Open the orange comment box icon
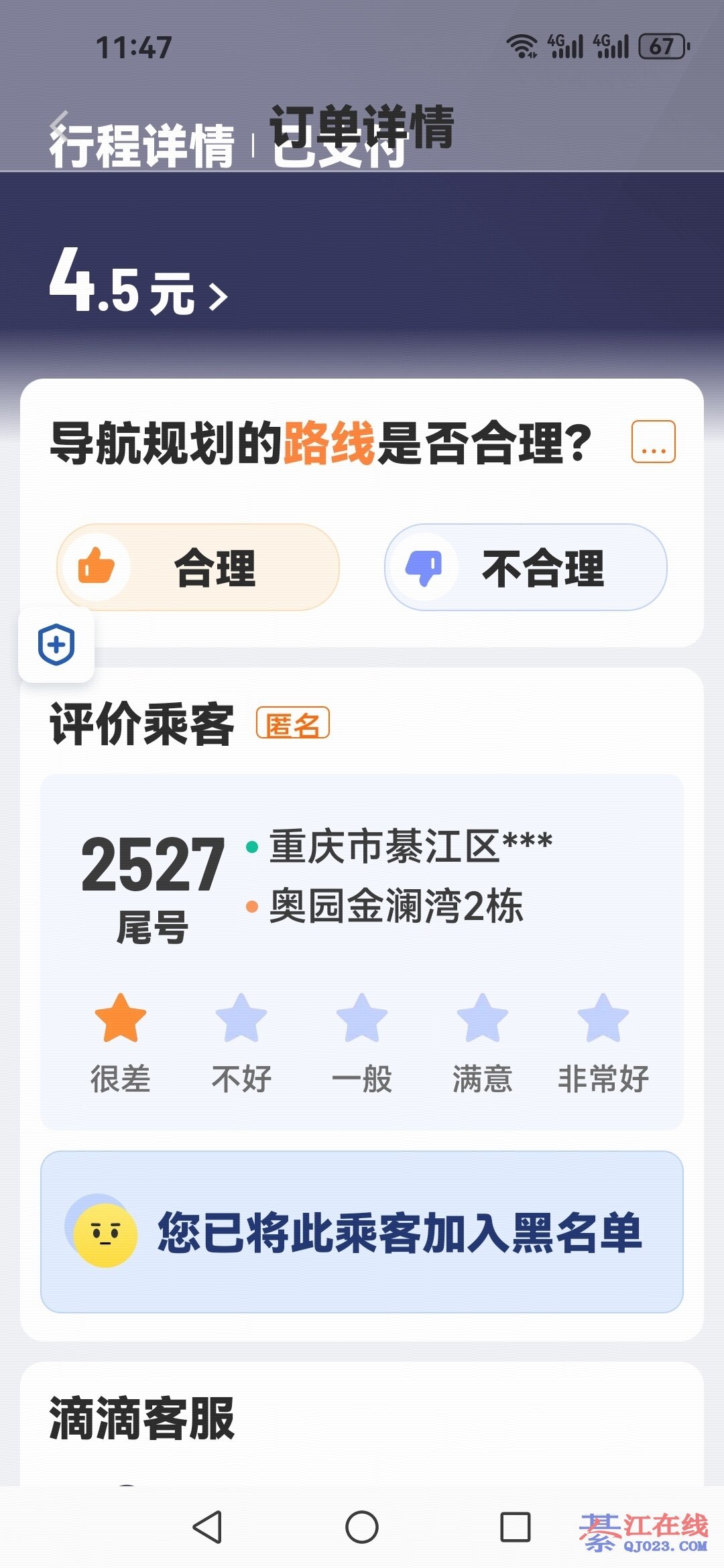This screenshot has width=724, height=1568. point(653,442)
